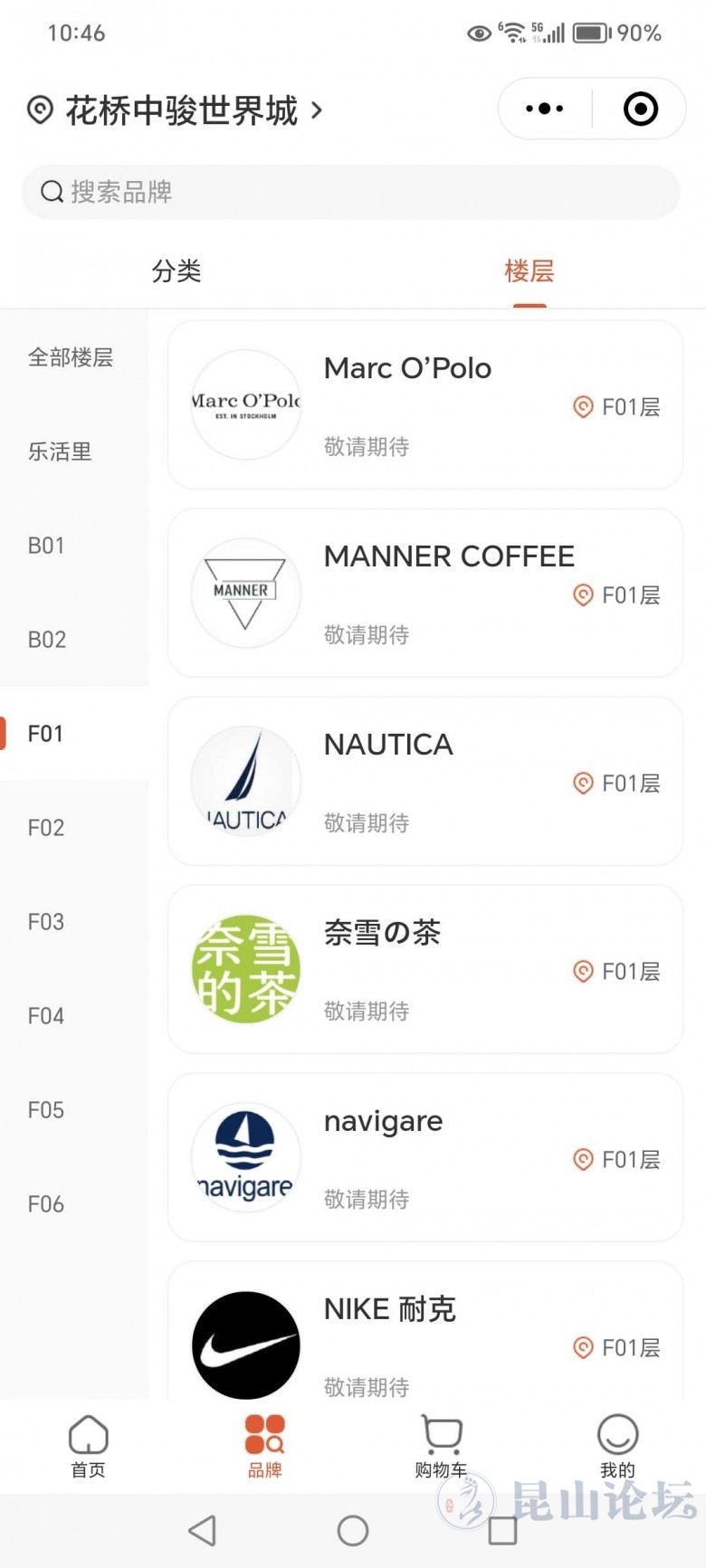
Task: Show brands on floor F02
Action: [46, 828]
